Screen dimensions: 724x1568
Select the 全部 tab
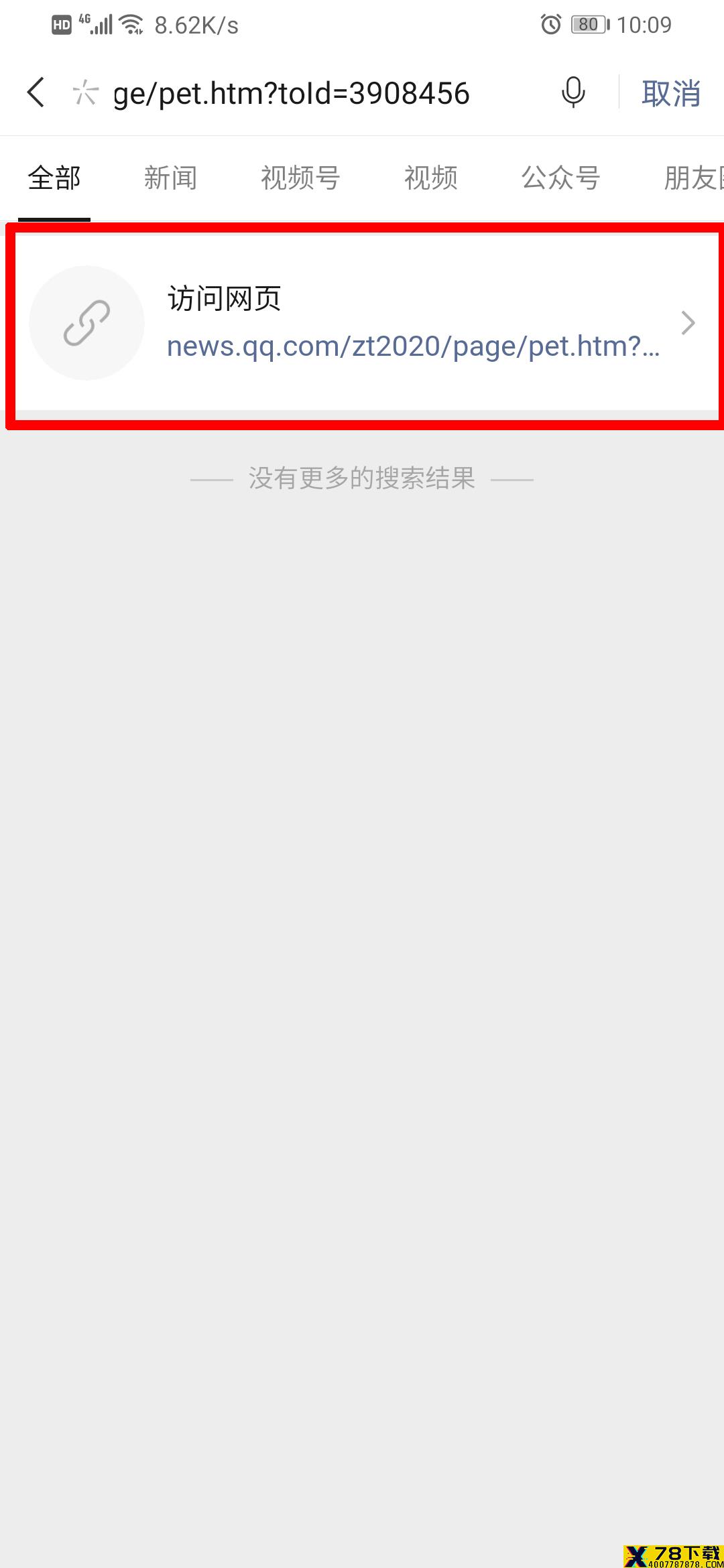point(54,178)
